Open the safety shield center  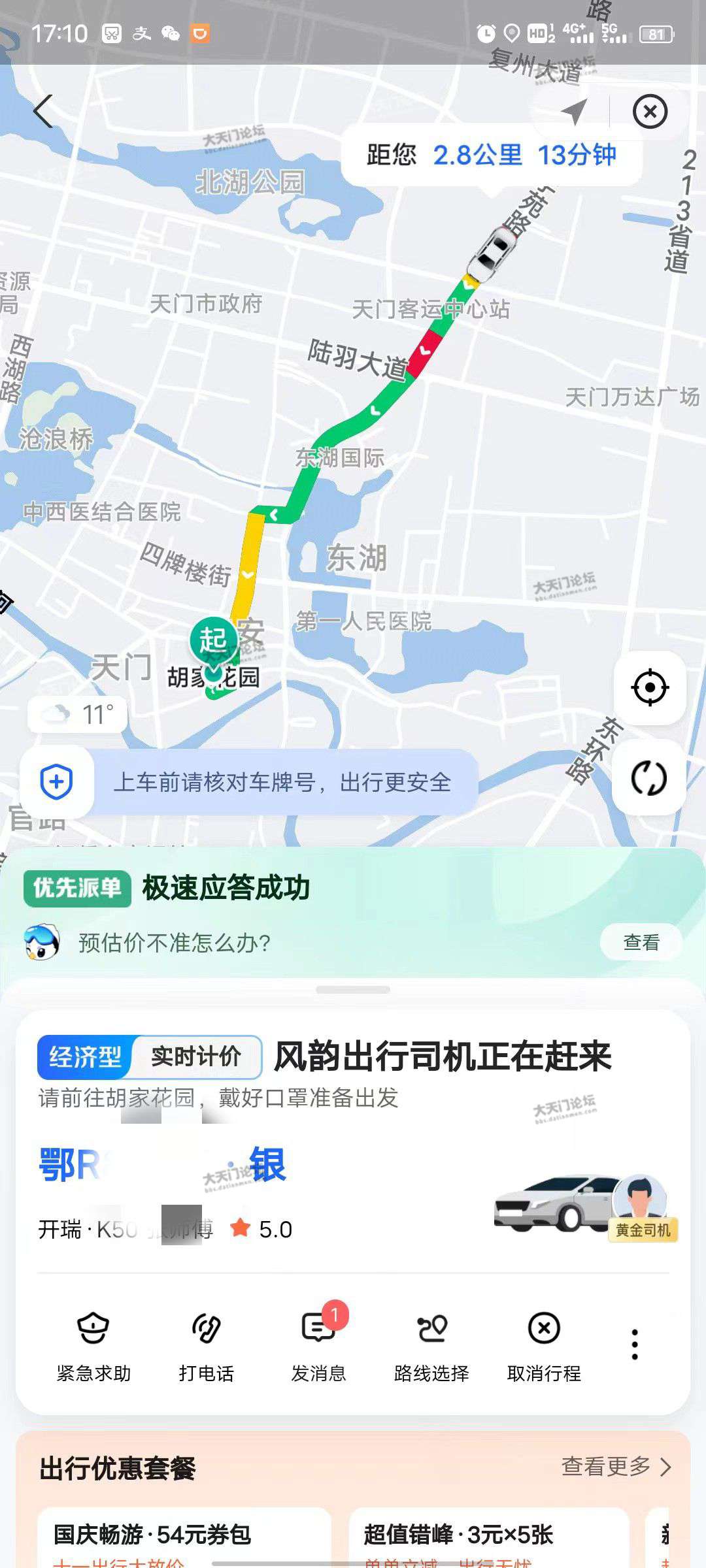point(57,782)
